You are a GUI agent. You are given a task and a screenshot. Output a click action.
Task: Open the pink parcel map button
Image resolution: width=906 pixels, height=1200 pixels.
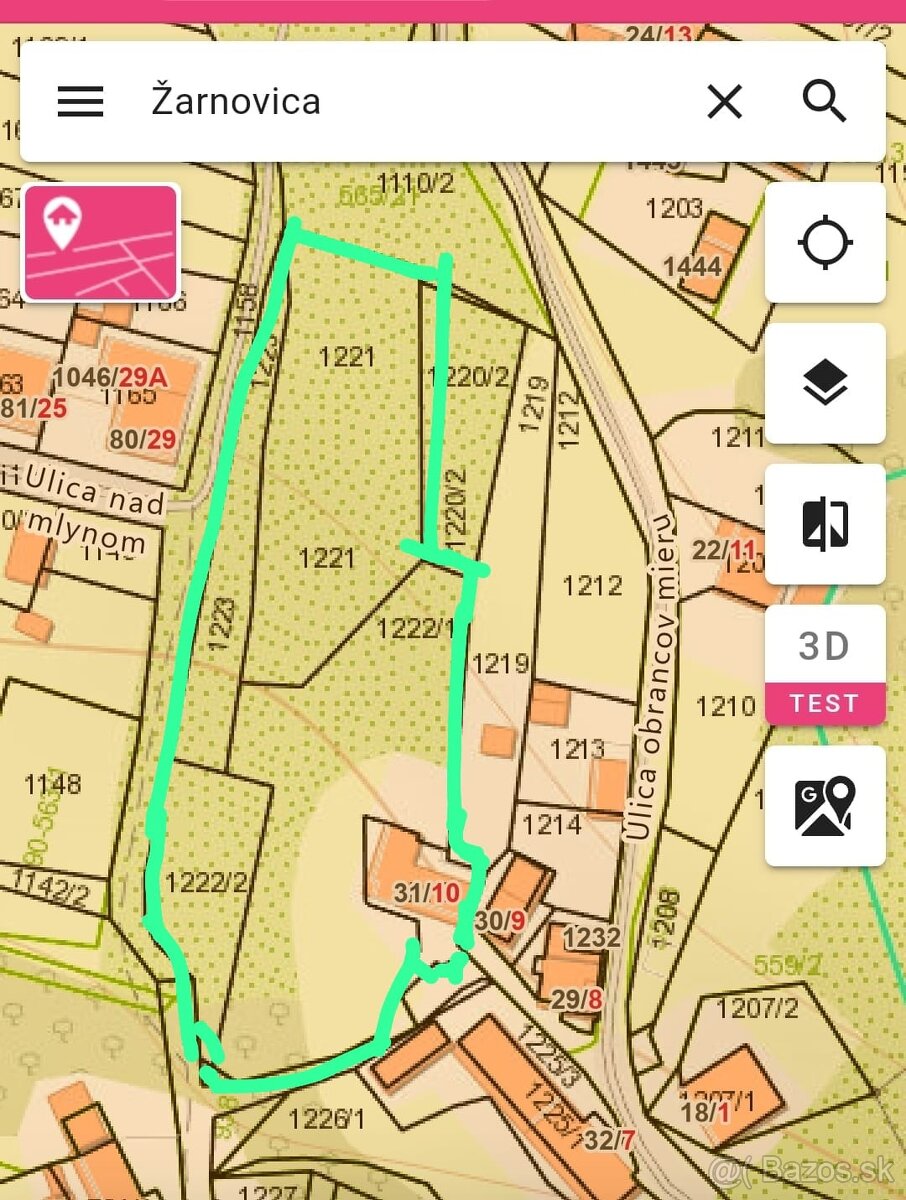click(x=101, y=242)
